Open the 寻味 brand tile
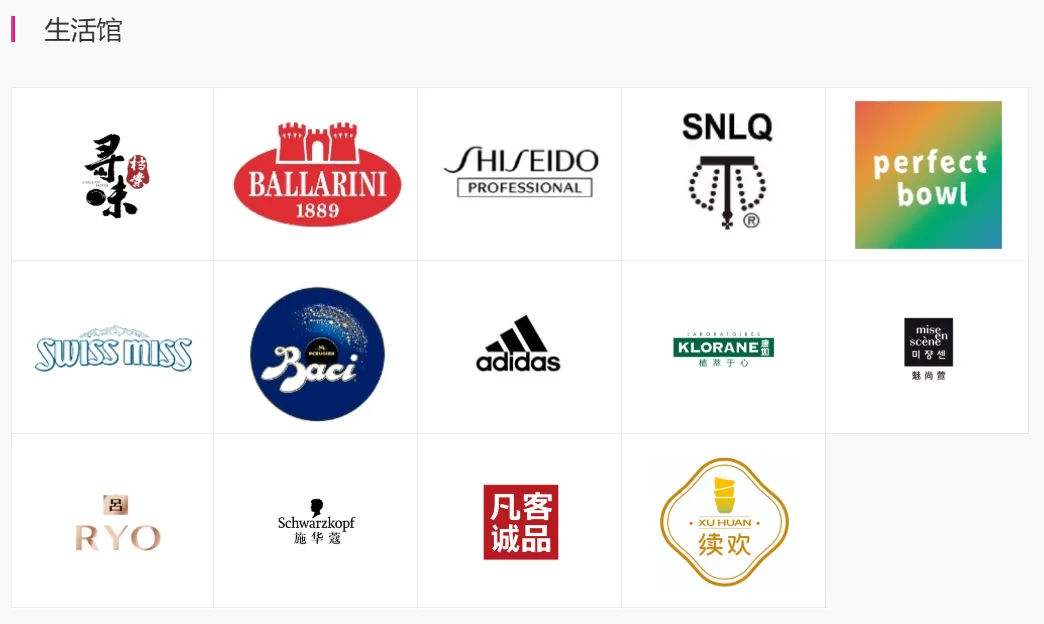Viewport: 1044px width, 624px height. coord(113,175)
